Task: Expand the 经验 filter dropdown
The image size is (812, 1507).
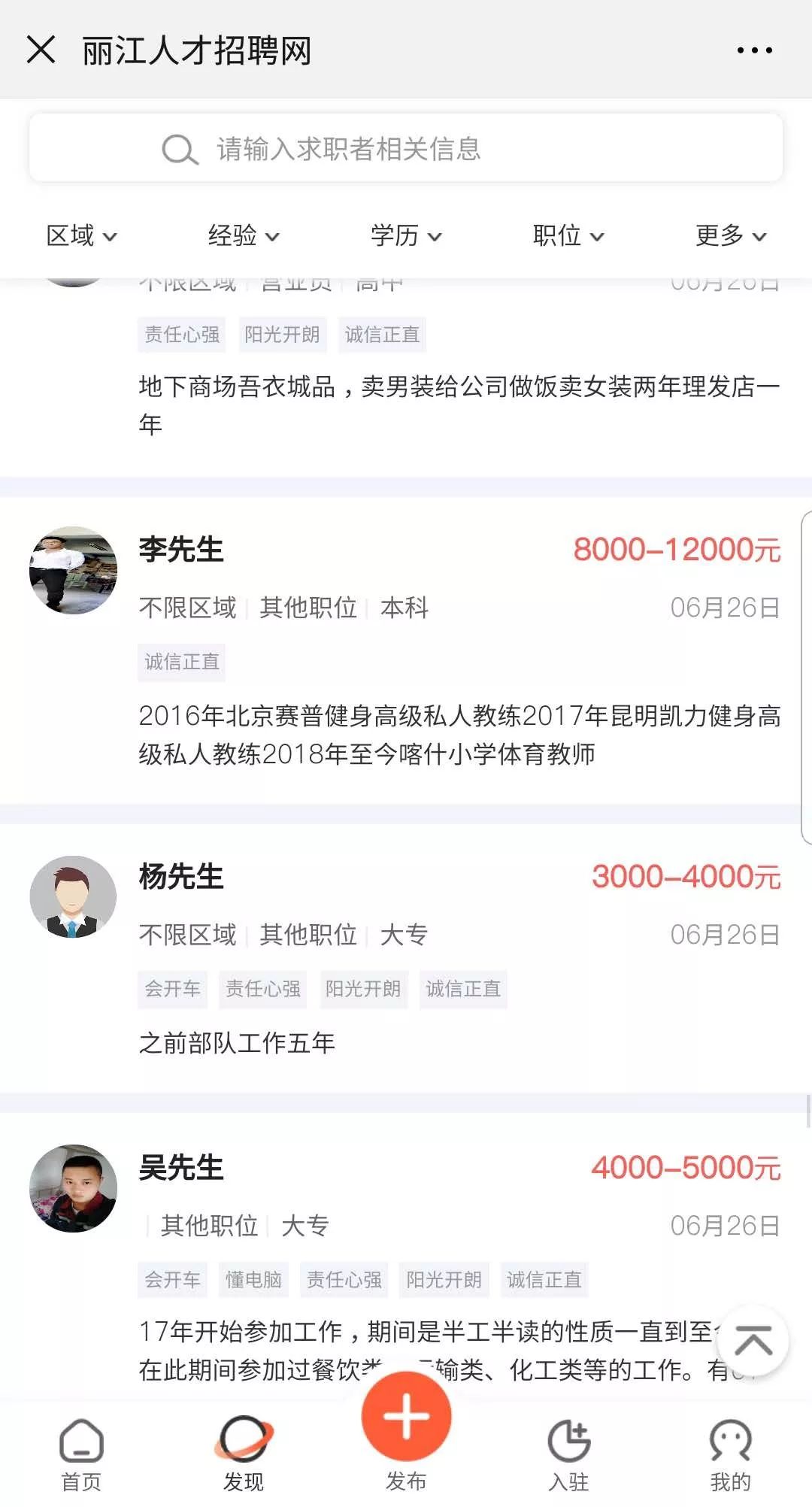Action: pyautogui.click(x=244, y=236)
